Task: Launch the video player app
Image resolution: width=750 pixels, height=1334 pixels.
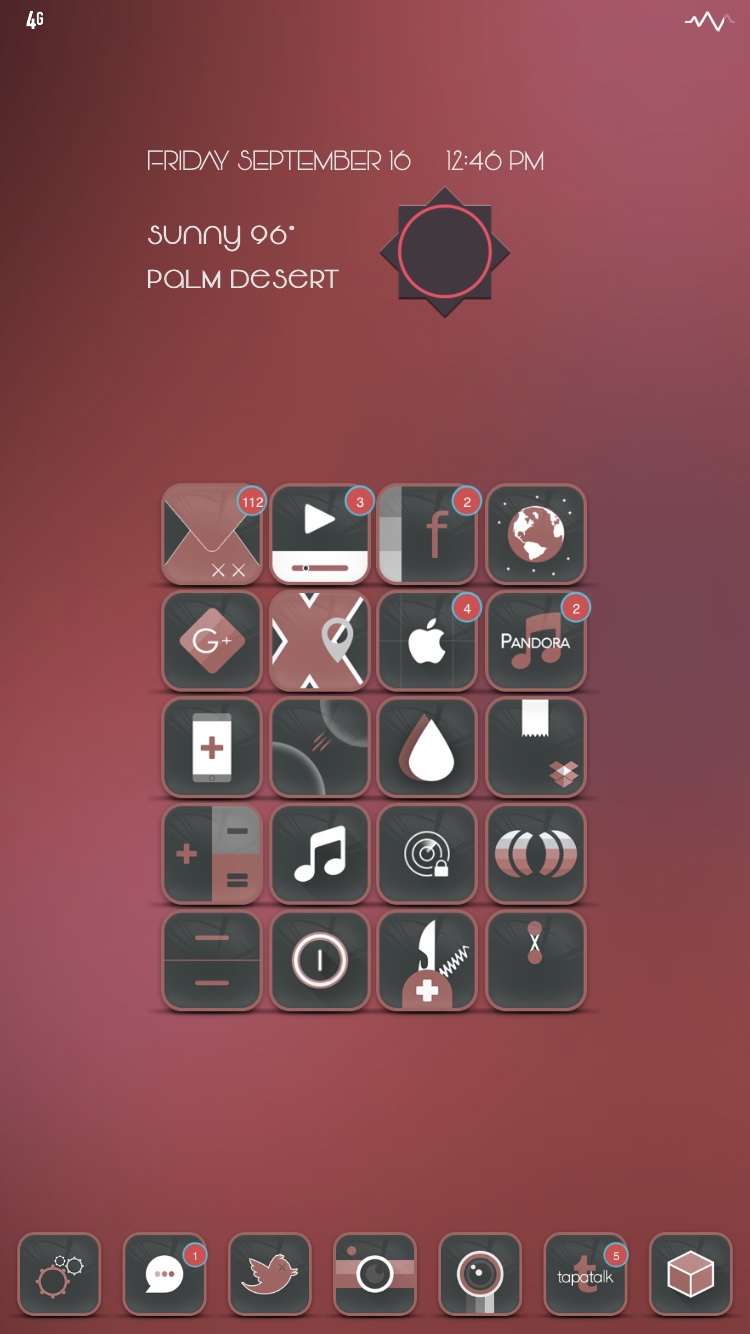Action: coord(320,534)
